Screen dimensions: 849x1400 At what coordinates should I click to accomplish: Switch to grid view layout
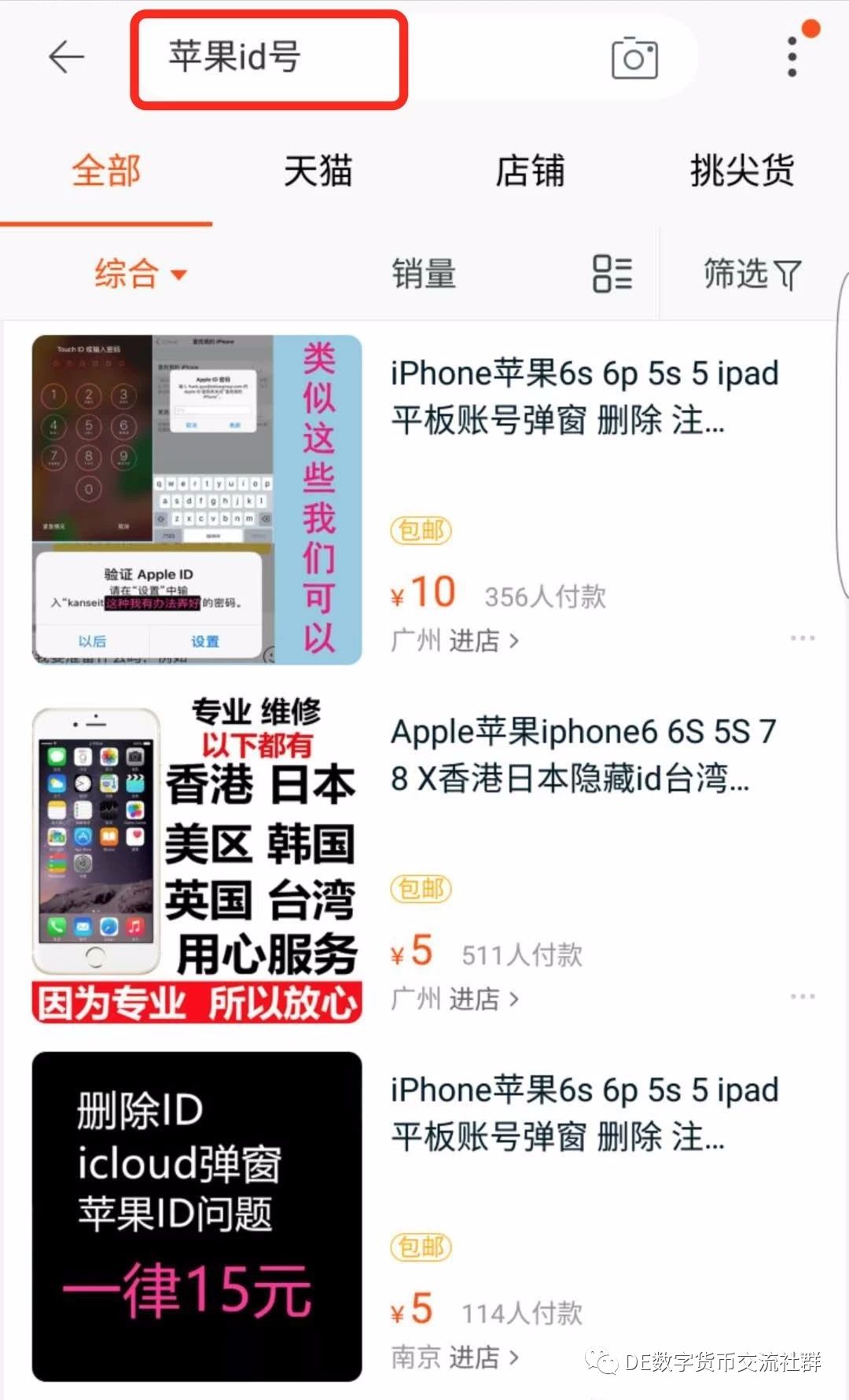point(612,273)
